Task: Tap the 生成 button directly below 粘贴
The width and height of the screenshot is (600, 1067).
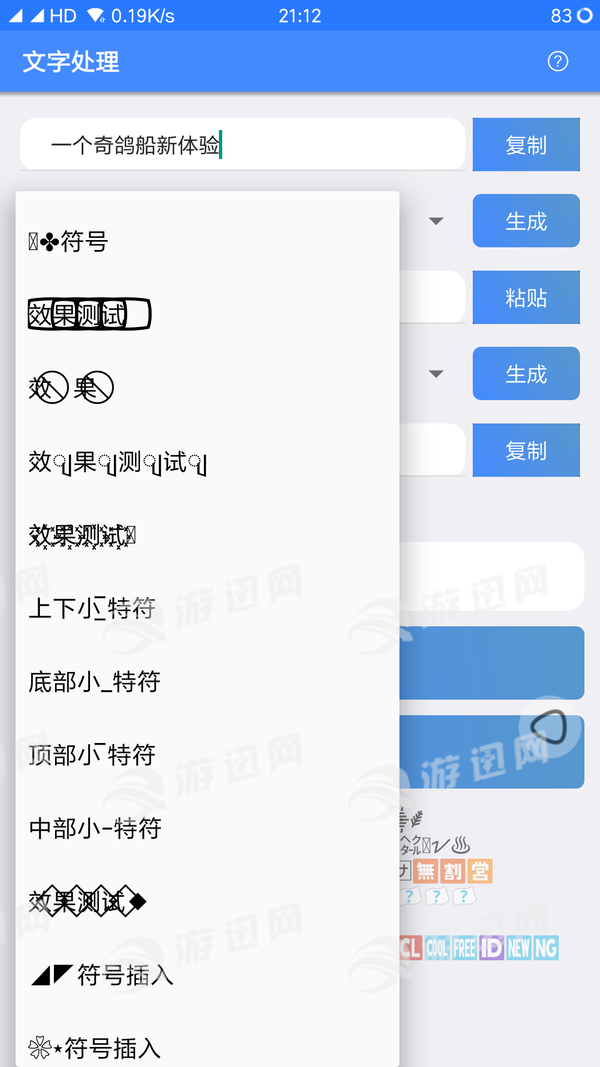Action: tap(526, 374)
